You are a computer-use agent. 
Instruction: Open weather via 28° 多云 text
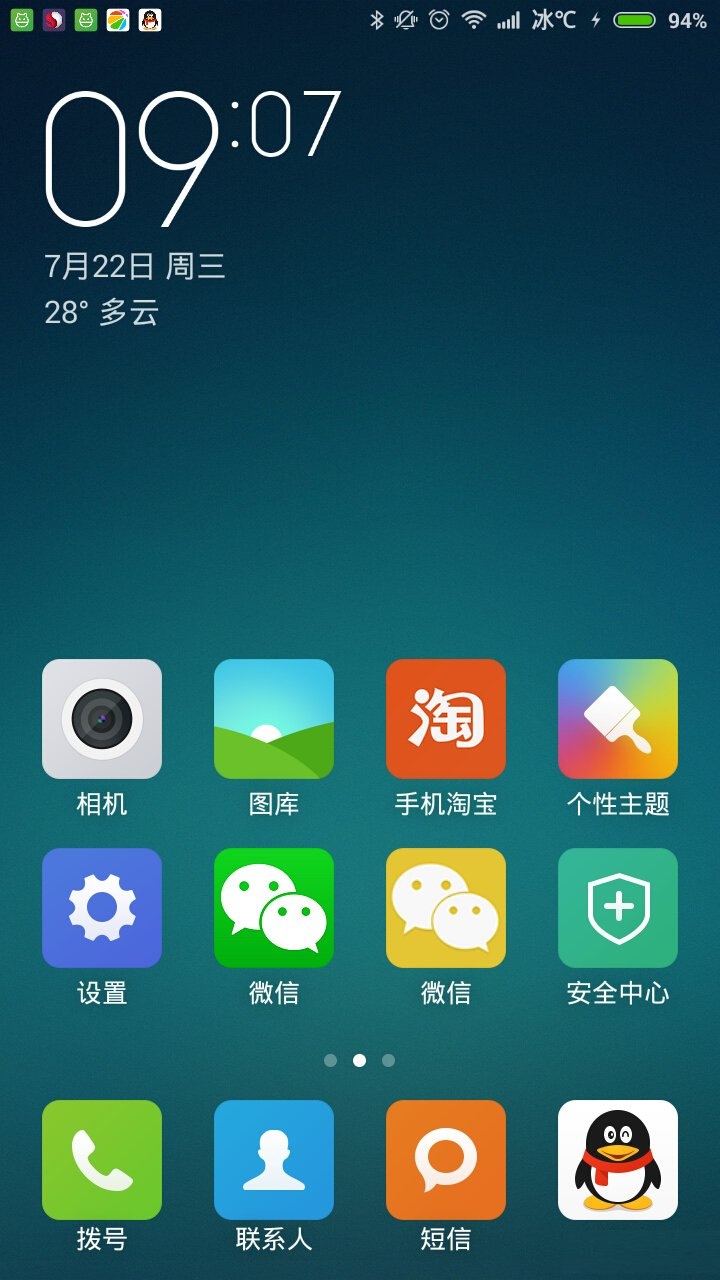(100, 313)
